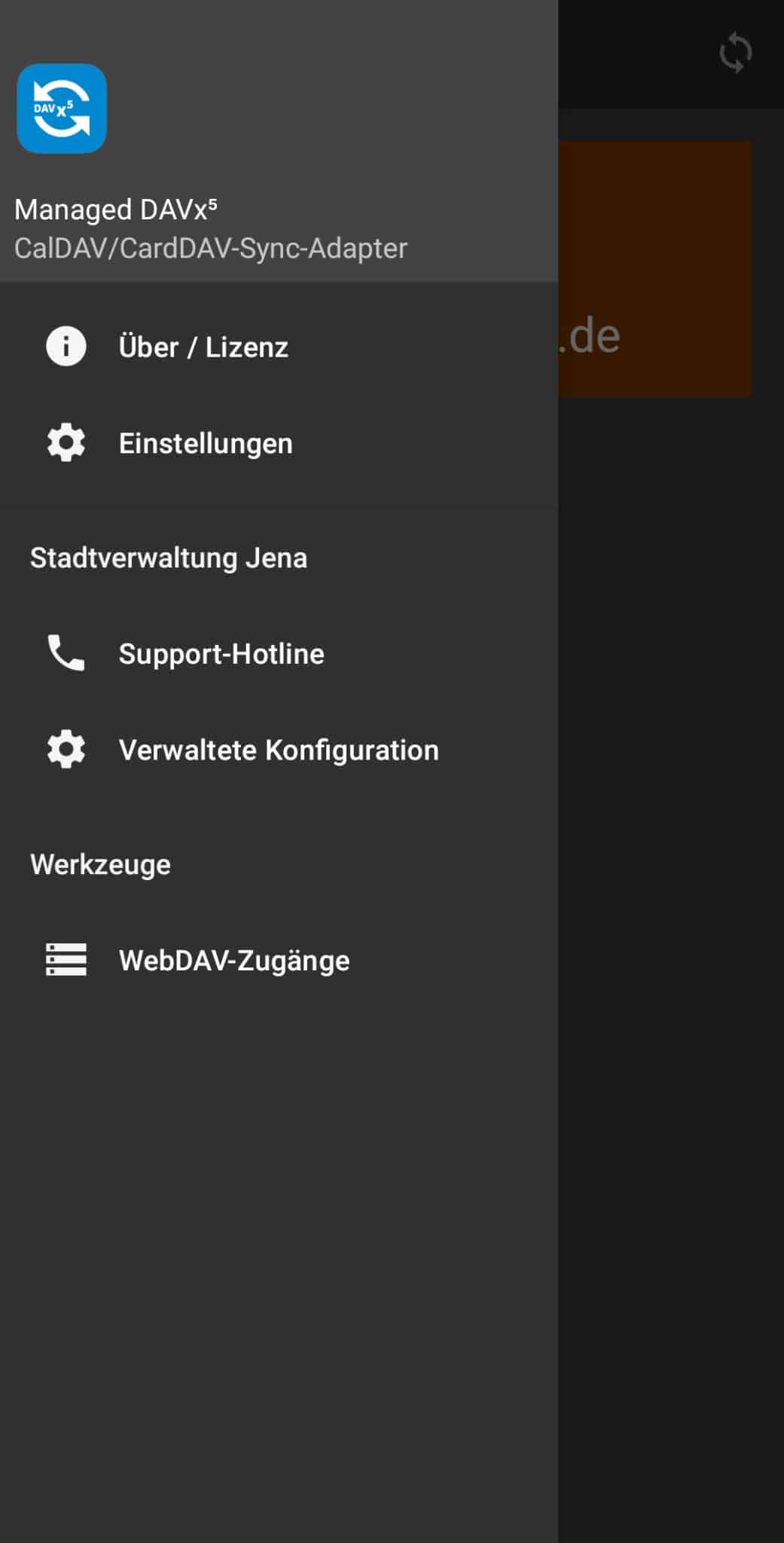Open Verwaltete Konfiguration entry
784x1543 pixels.
point(278,750)
